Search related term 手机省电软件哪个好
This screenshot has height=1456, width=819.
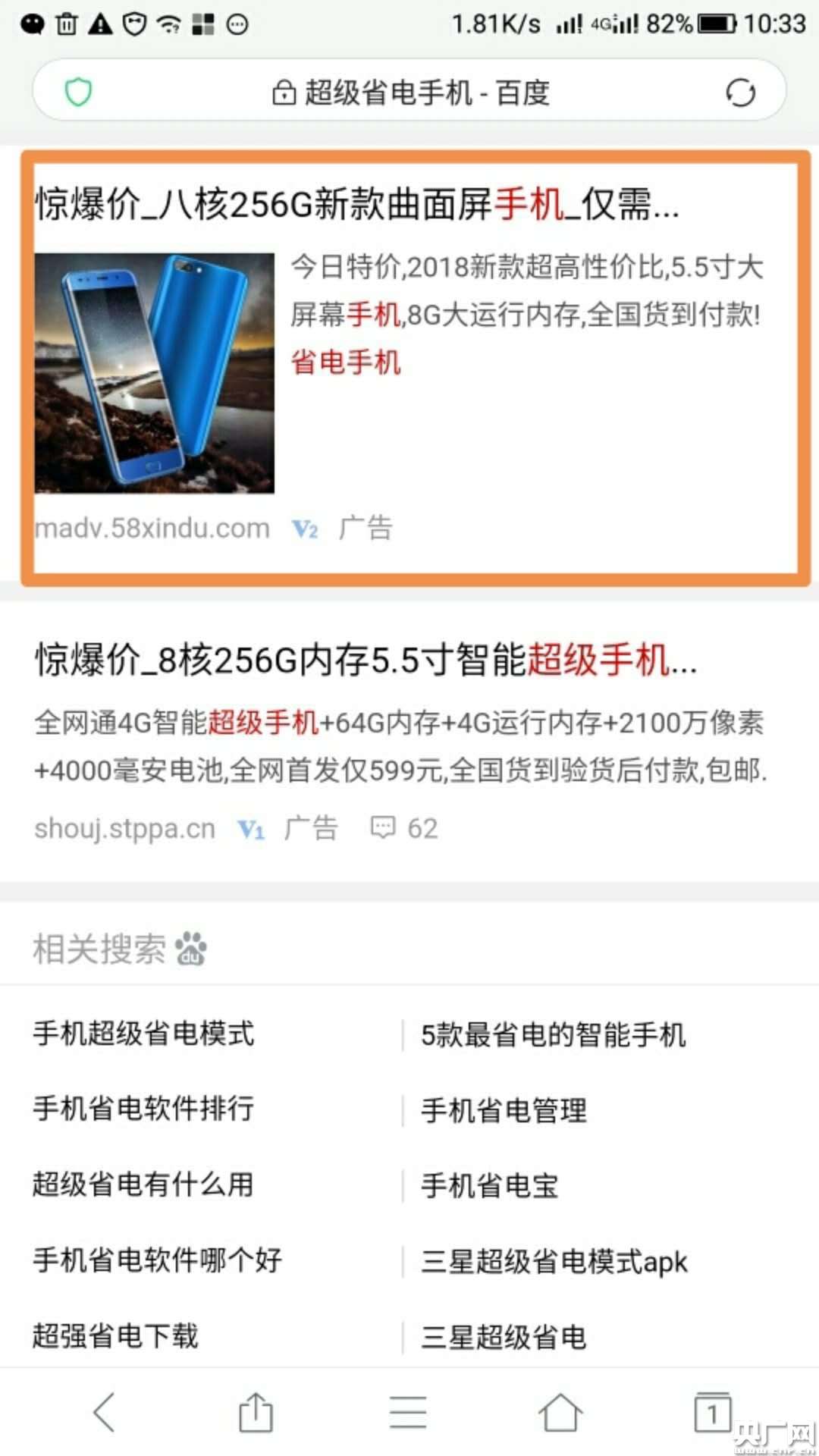click(x=157, y=1260)
